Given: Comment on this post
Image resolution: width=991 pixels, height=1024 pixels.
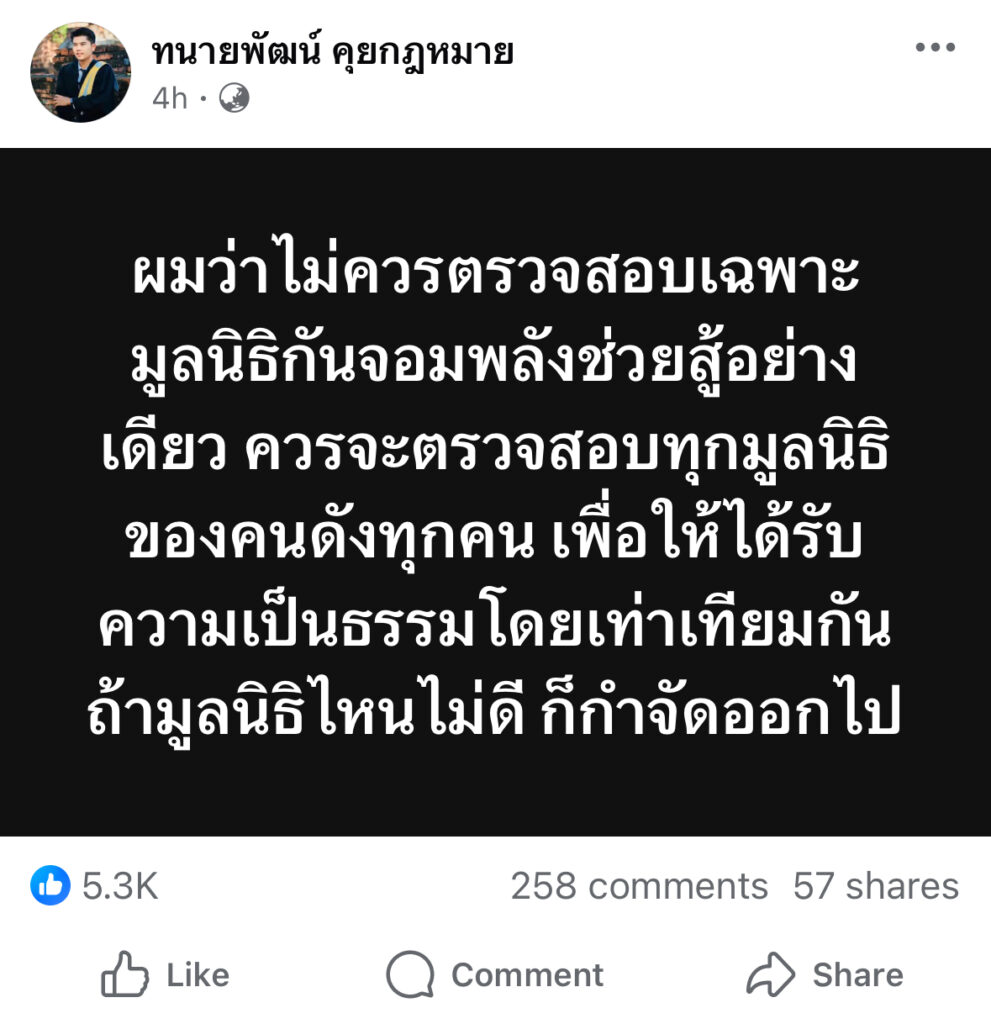Looking at the screenshot, I should tap(495, 975).
